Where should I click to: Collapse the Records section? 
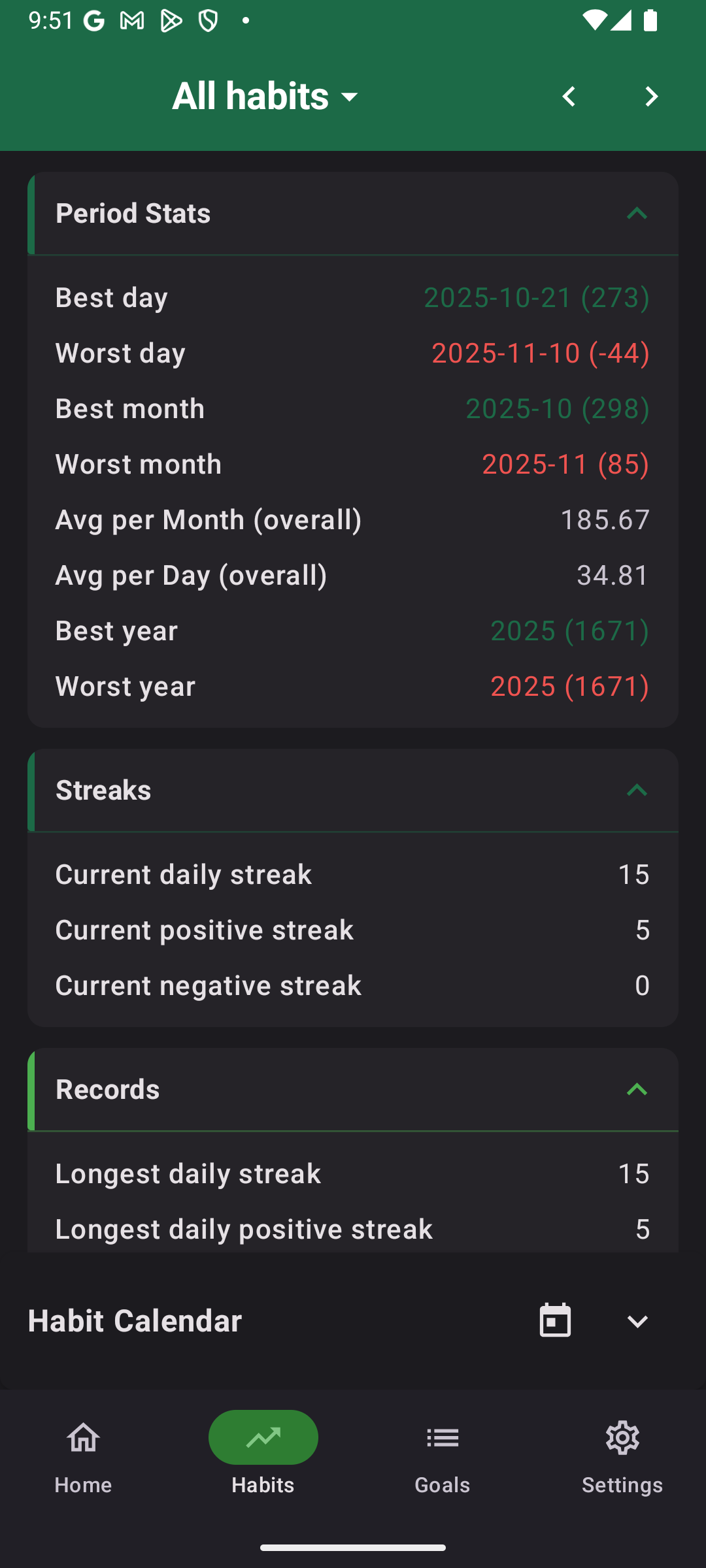(637, 1089)
